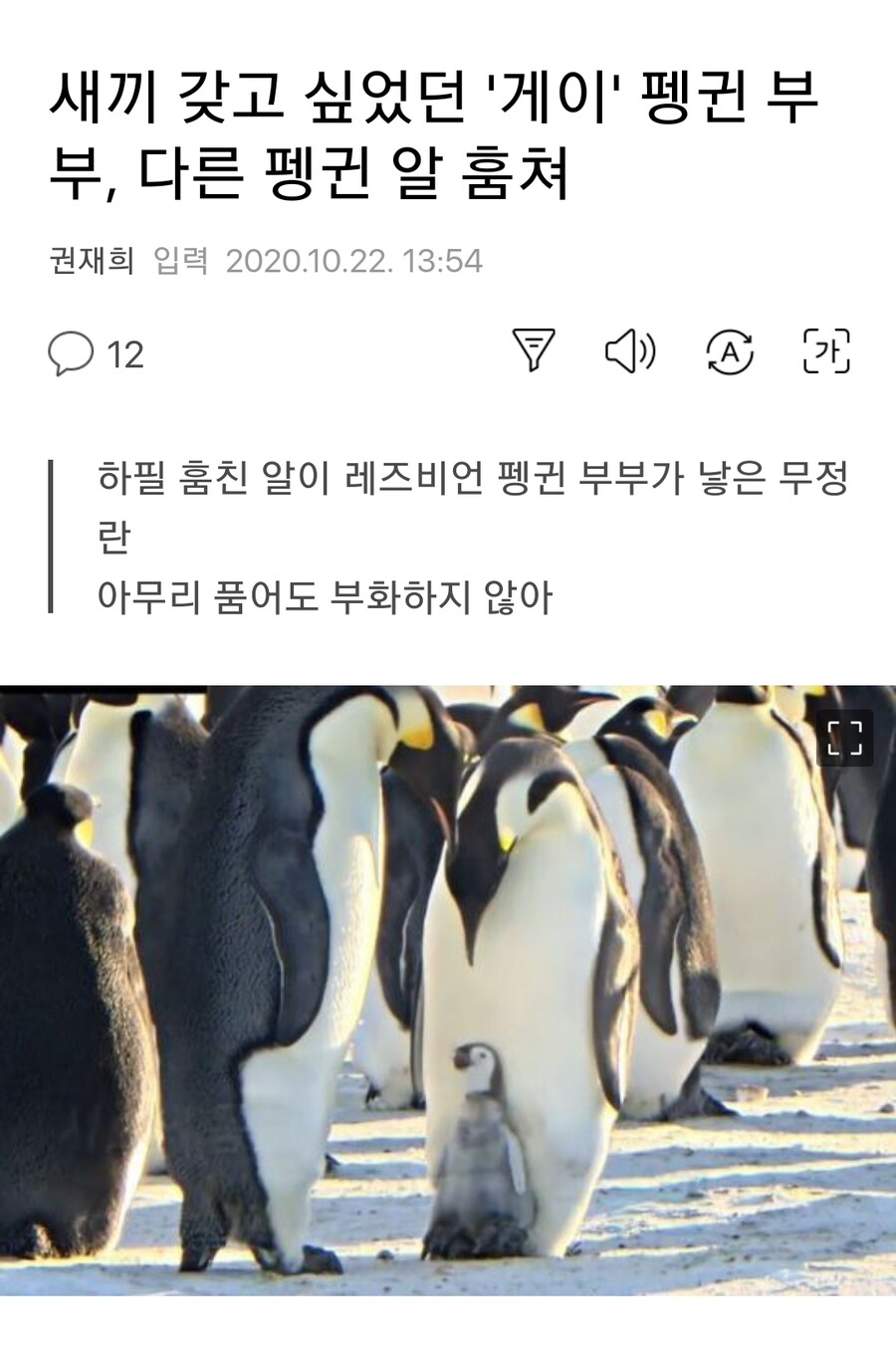
Task: Expand the penguin photo to fullscreen
Action: pyautogui.click(x=844, y=738)
